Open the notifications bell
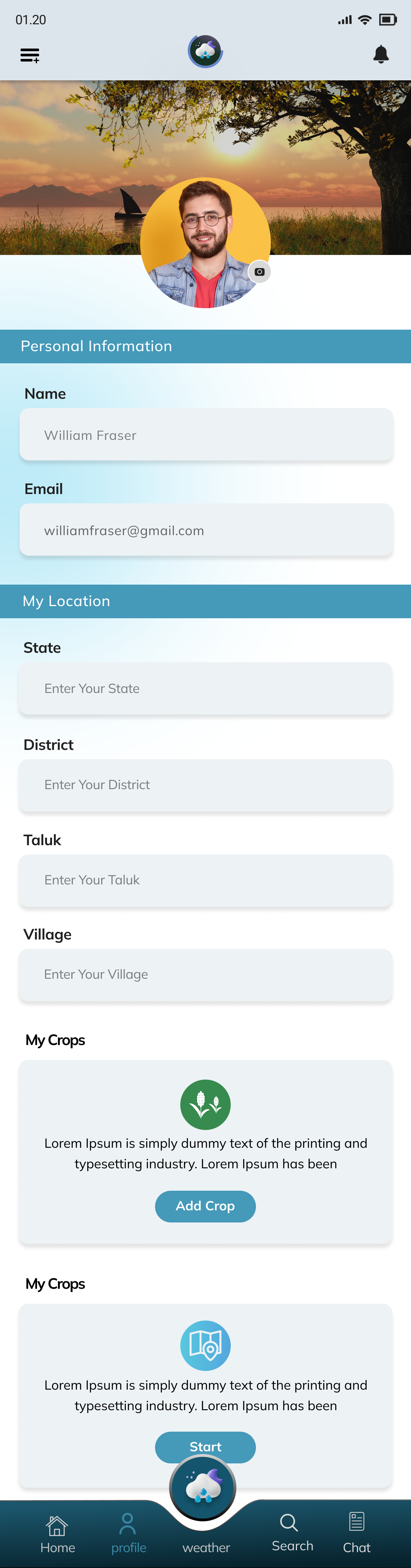Image resolution: width=411 pixels, height=1568 pixels. point(380,54)
